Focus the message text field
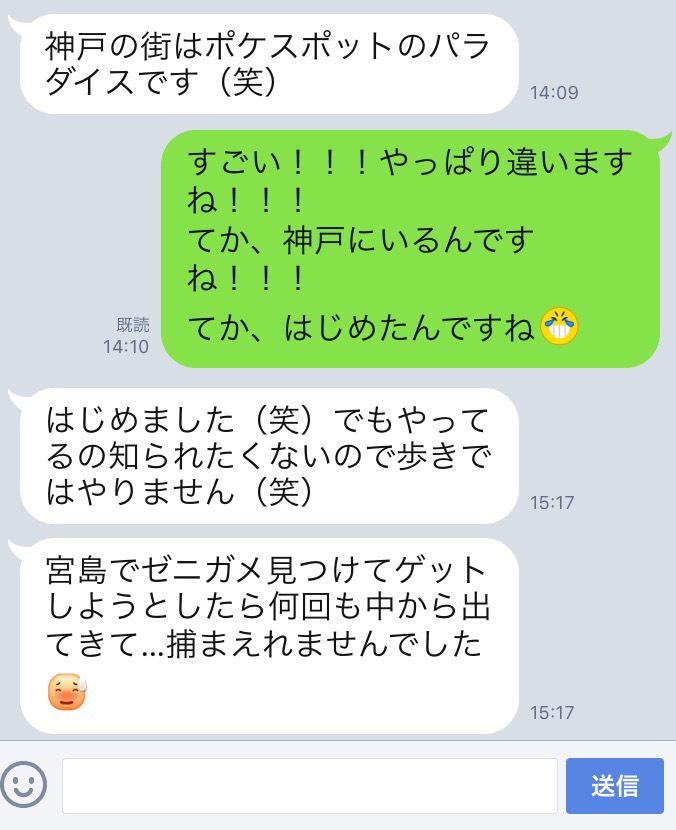 tap(309, 786)
